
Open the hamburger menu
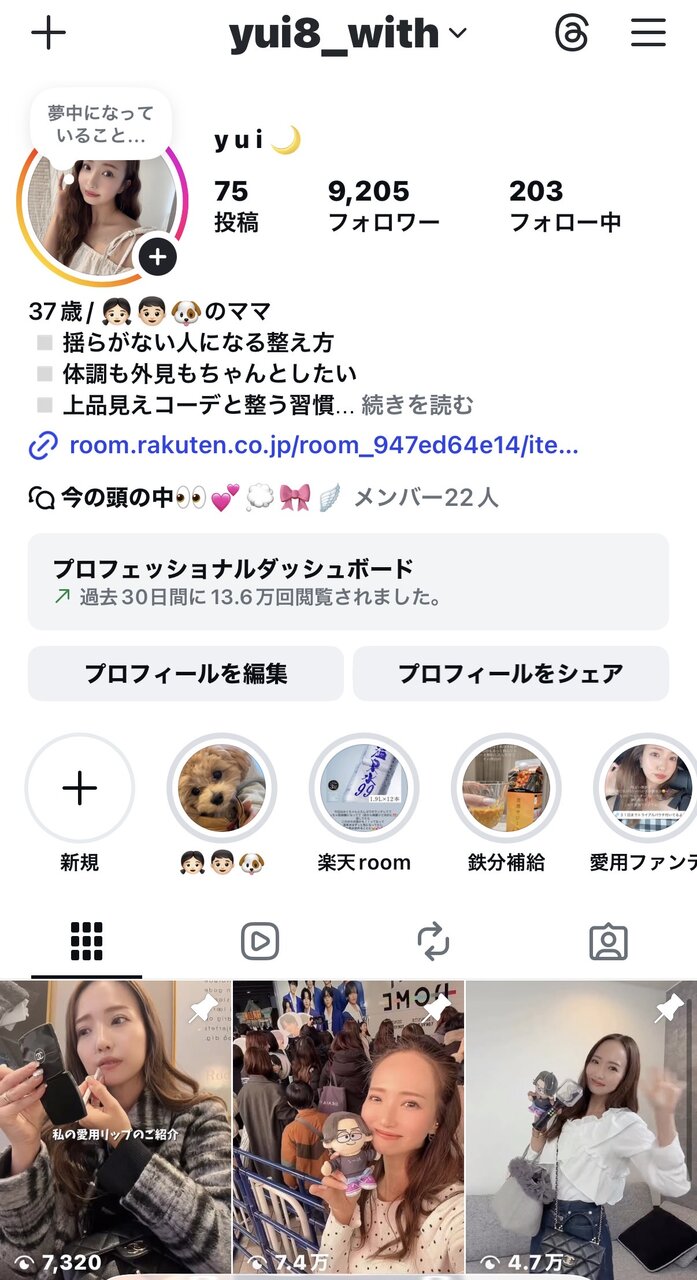648,33
